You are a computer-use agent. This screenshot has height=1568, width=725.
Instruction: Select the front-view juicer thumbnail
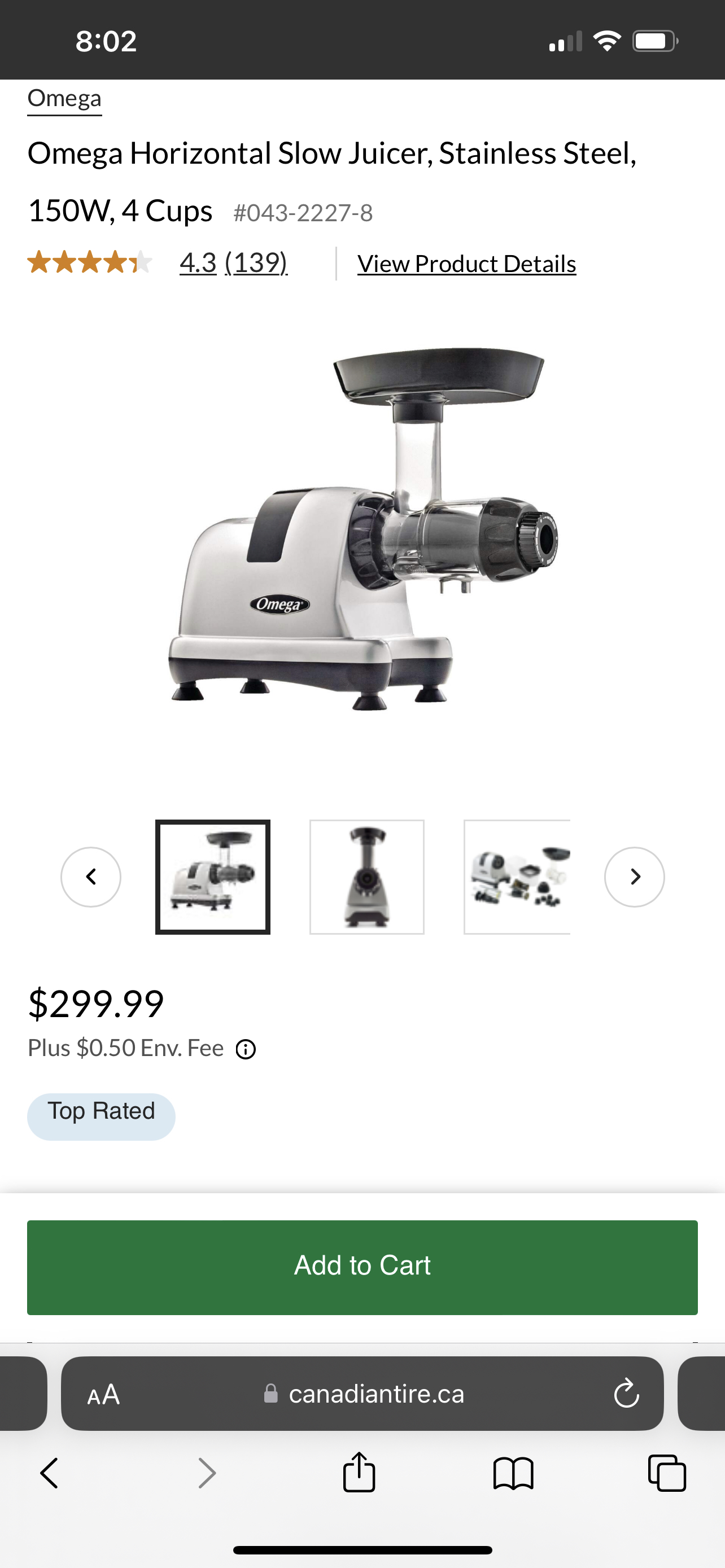pyautogui.click(x=366, y=877)
